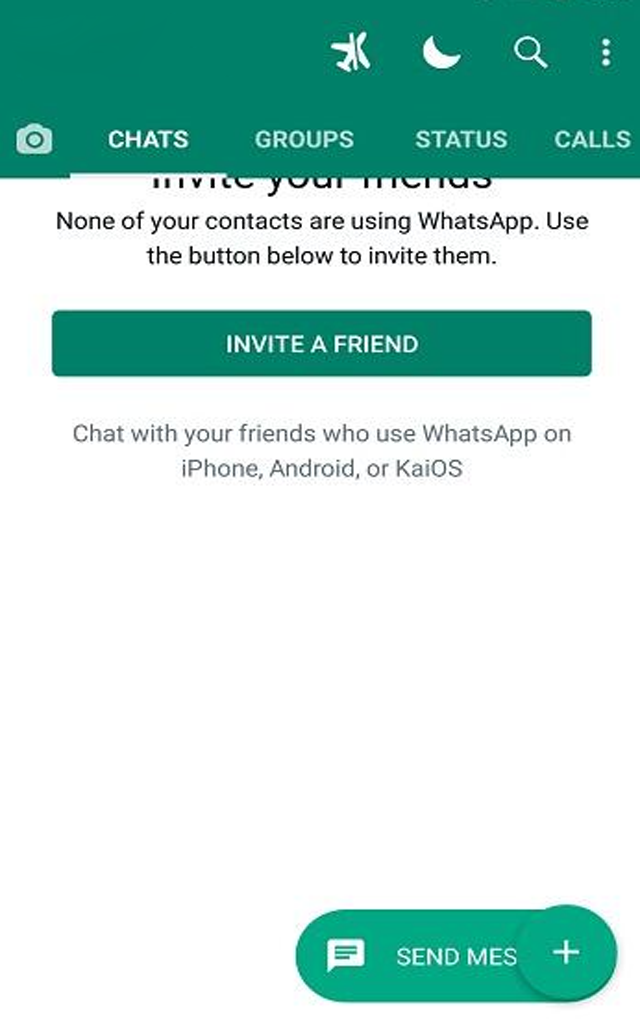Tap the airplane mode icon
This screenshot has height=1024, width=640.
[x=351, y=52]
